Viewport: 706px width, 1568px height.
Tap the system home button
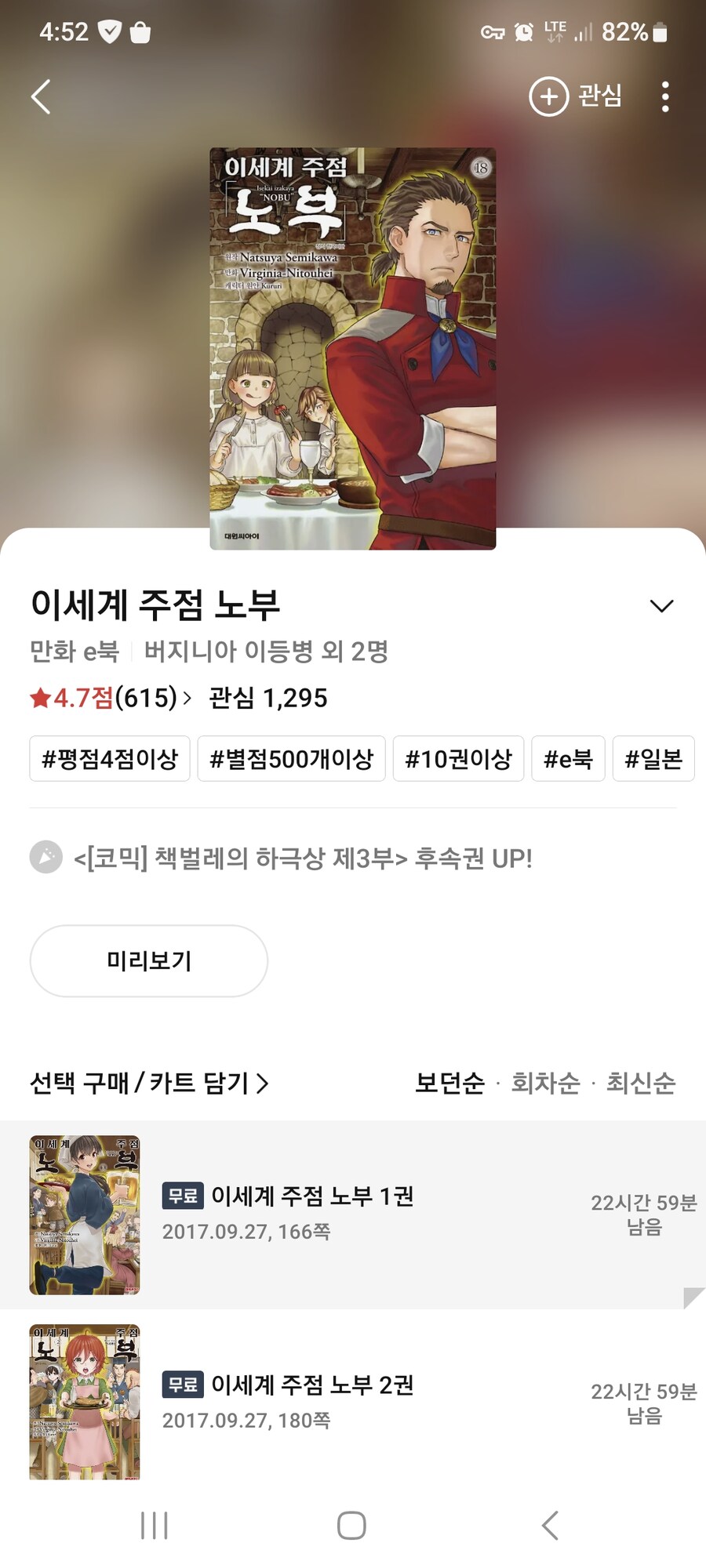pos(351,1526)
